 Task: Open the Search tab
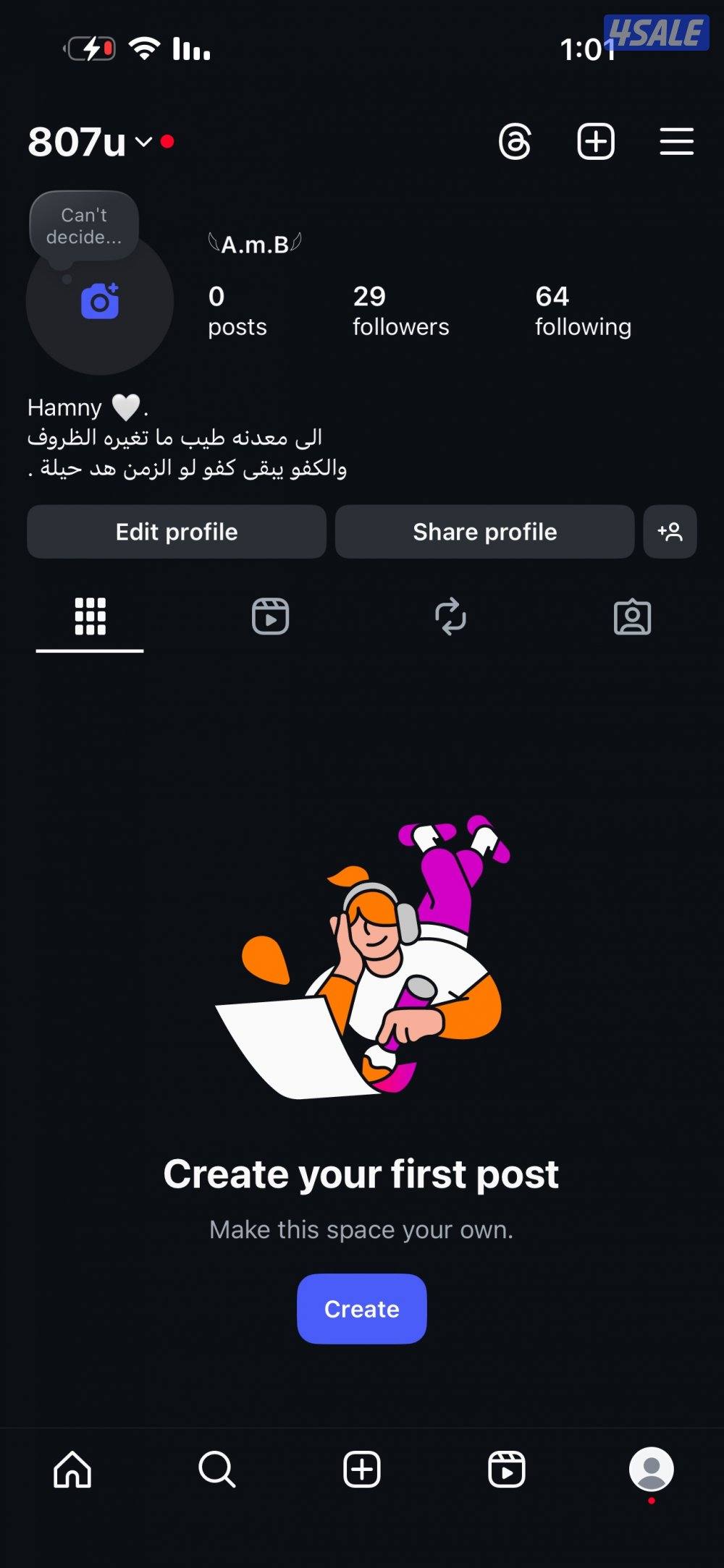coord(216,1471)
